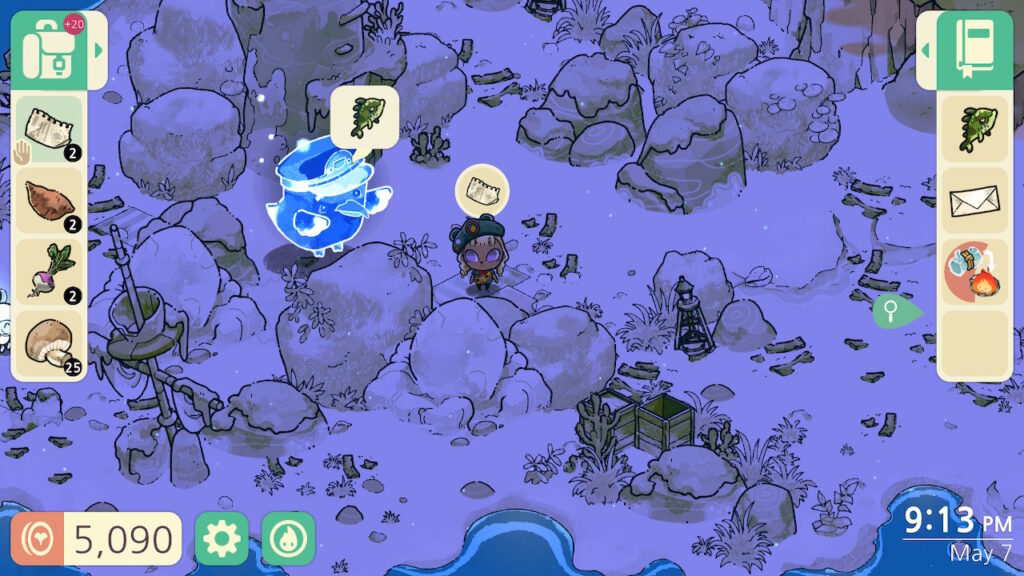Tap the green magnifier locator marker
The width and height of the screenshot is (1024, 576).
[890, 311]
